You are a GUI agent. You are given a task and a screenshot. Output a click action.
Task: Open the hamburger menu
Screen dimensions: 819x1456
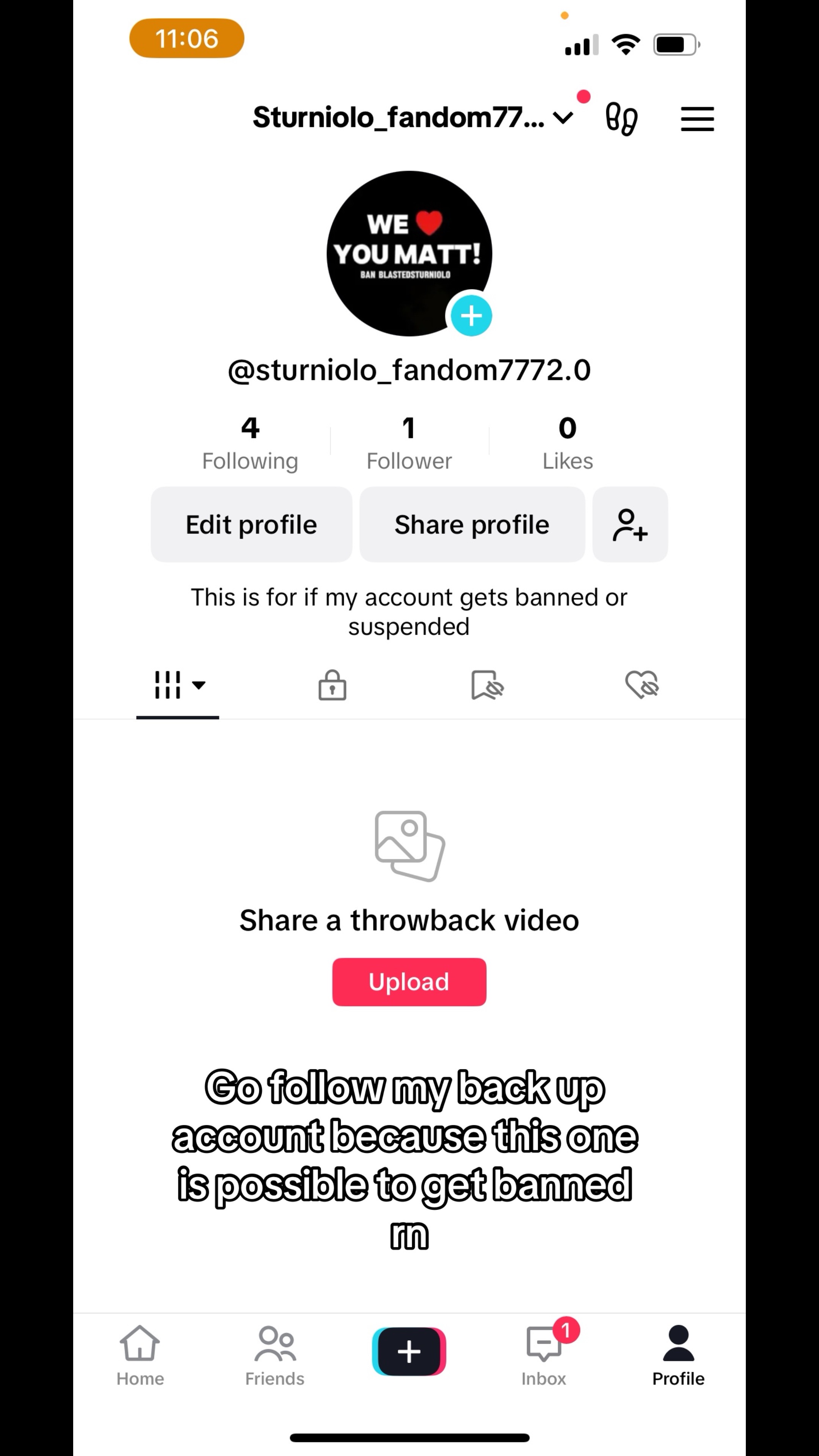[697, 119]
